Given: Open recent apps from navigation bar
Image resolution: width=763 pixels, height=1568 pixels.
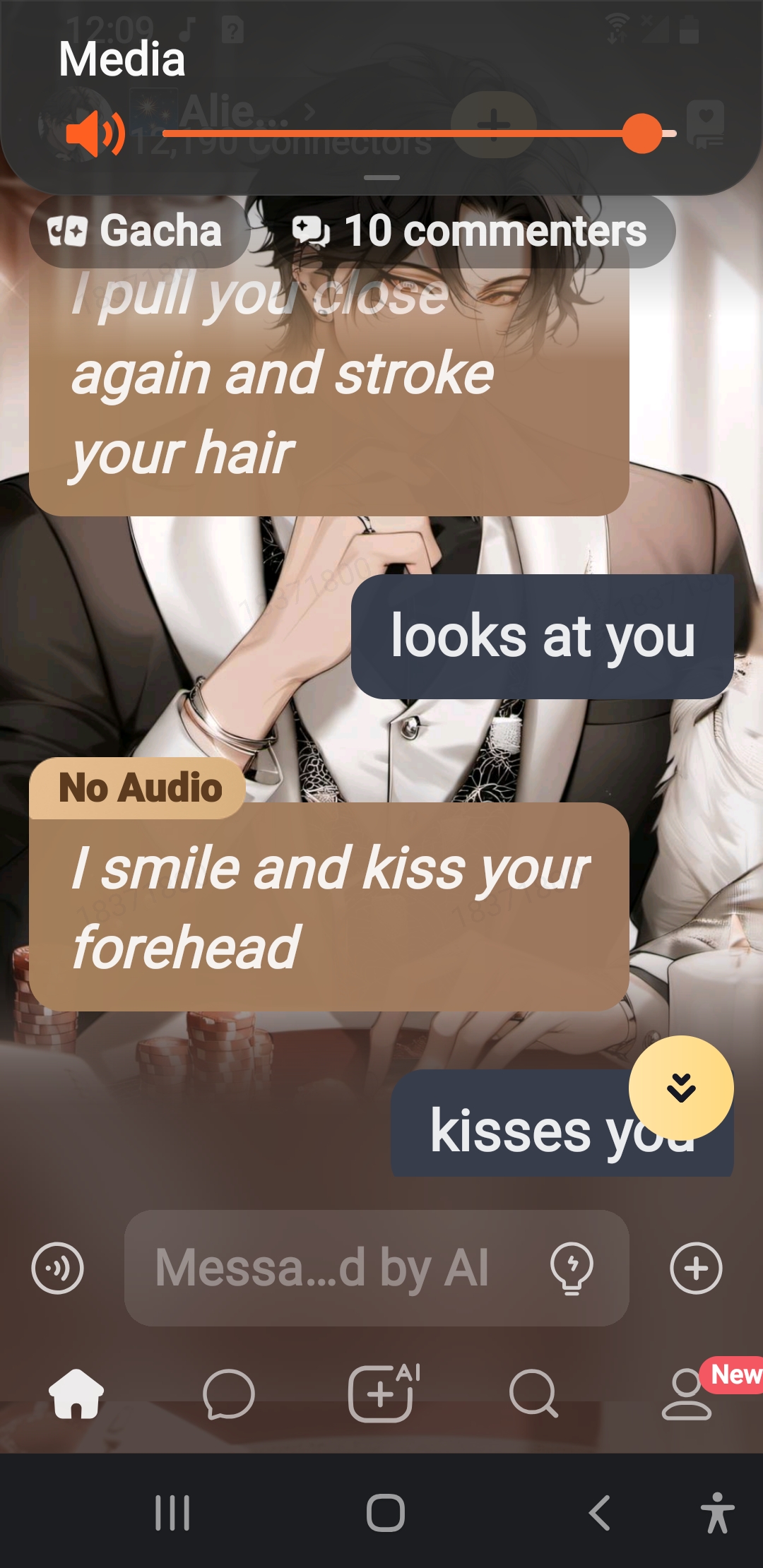Looking at the screenshot, I should pos(172,1513).
